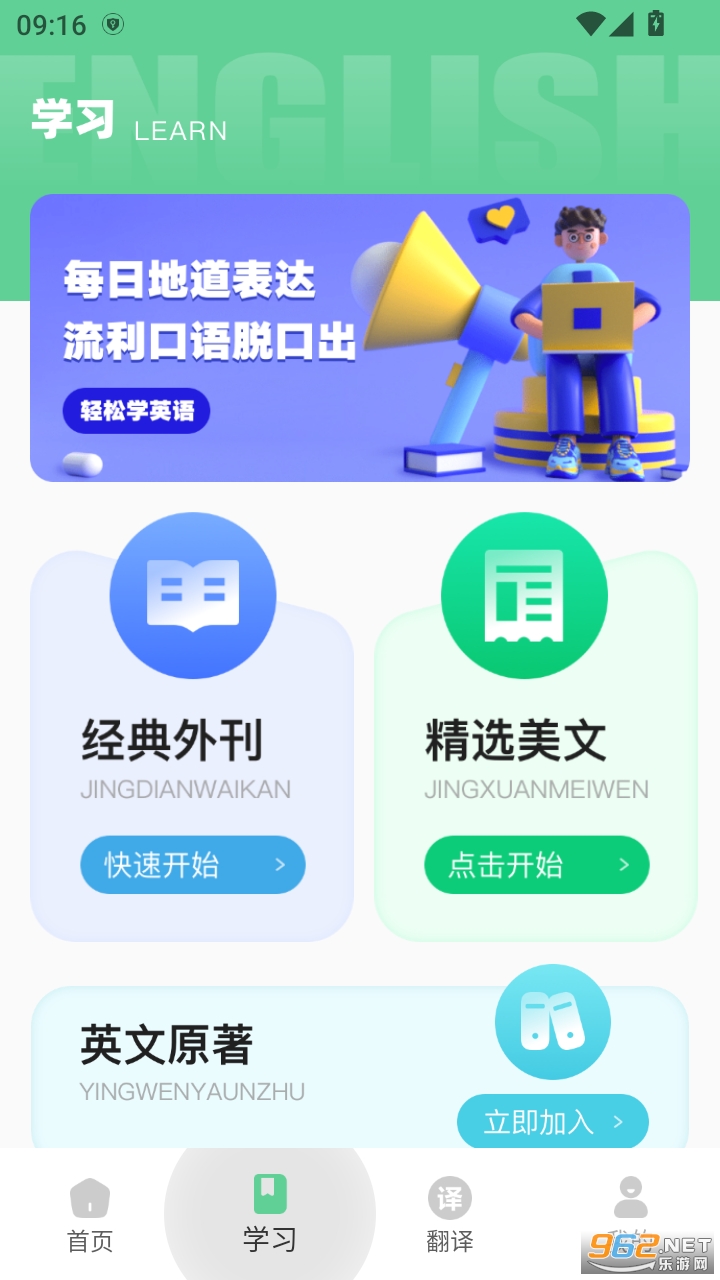Open the 我的 tab
This screenshot has width=720, height=1280.
tap(630, 1215)
